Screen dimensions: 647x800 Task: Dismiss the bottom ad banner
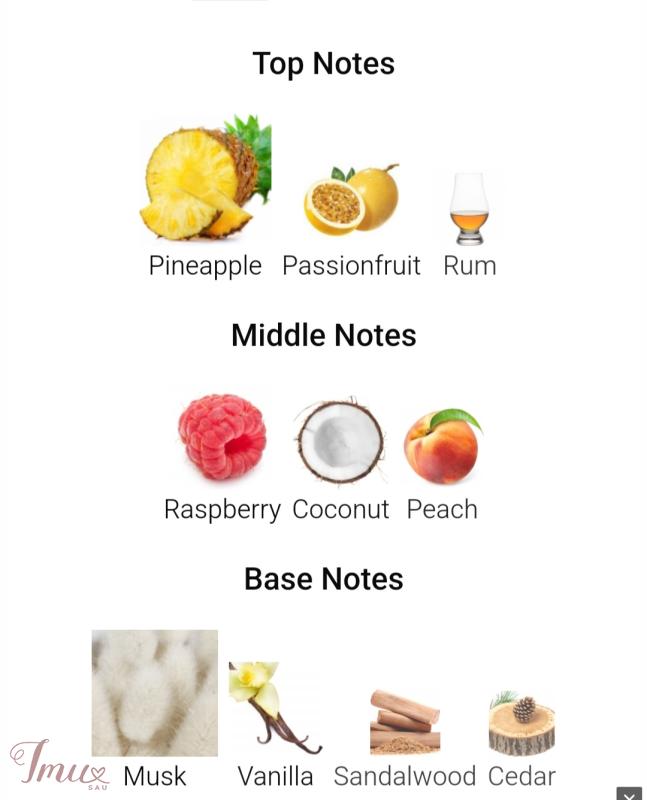[629, 794]
